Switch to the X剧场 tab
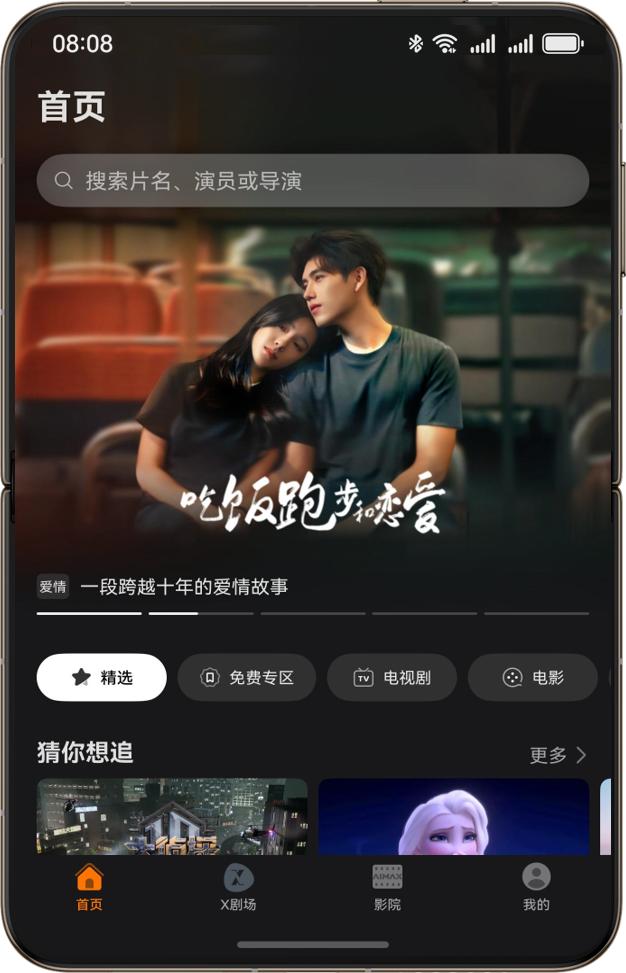This screenshot has width=626, height=973. click(x=238, y=887)
